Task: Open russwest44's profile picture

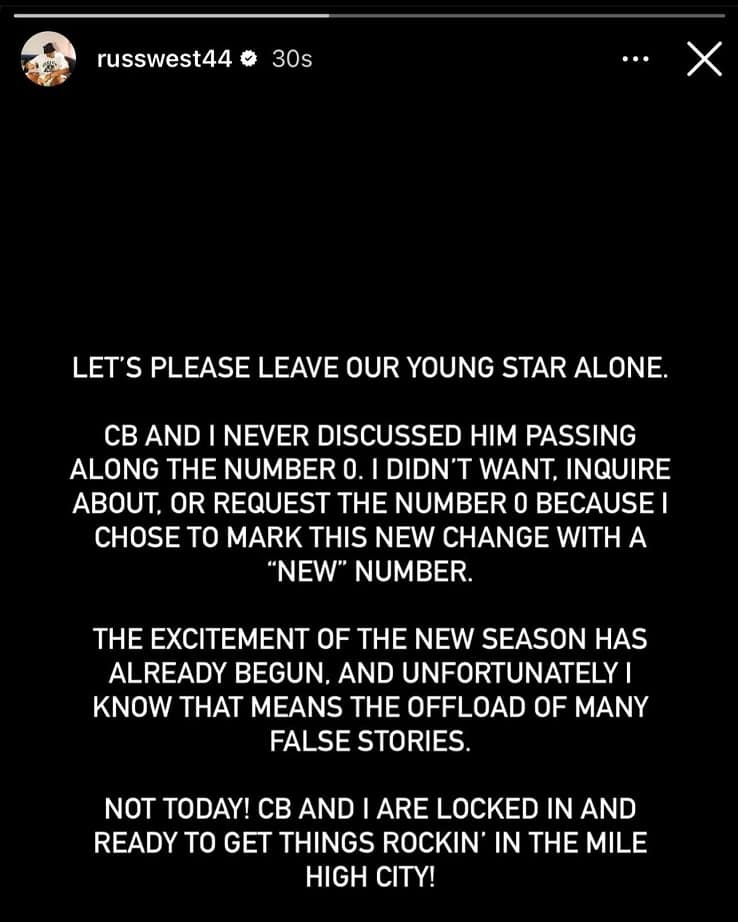Action: (x=48, y=59)
